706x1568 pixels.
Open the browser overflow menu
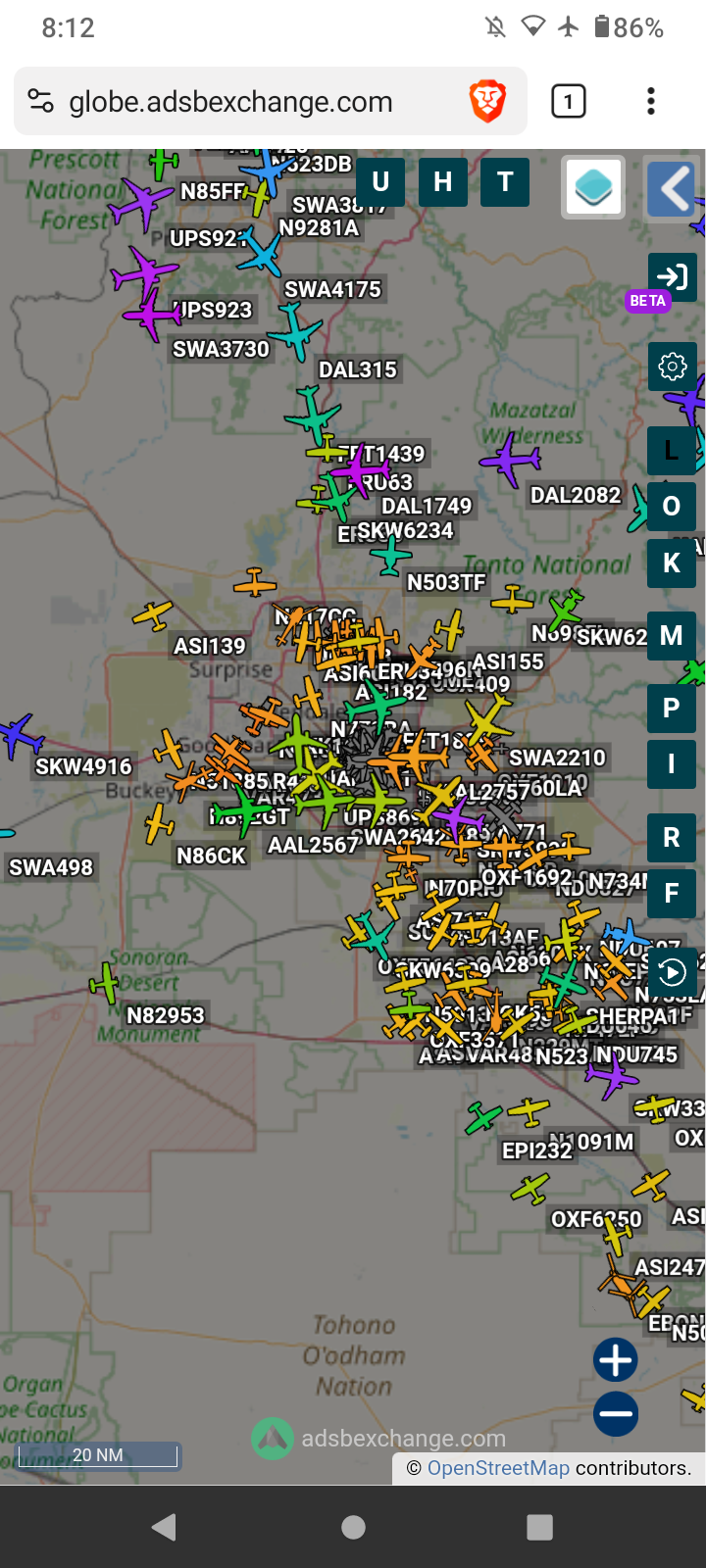coord(651,101)
